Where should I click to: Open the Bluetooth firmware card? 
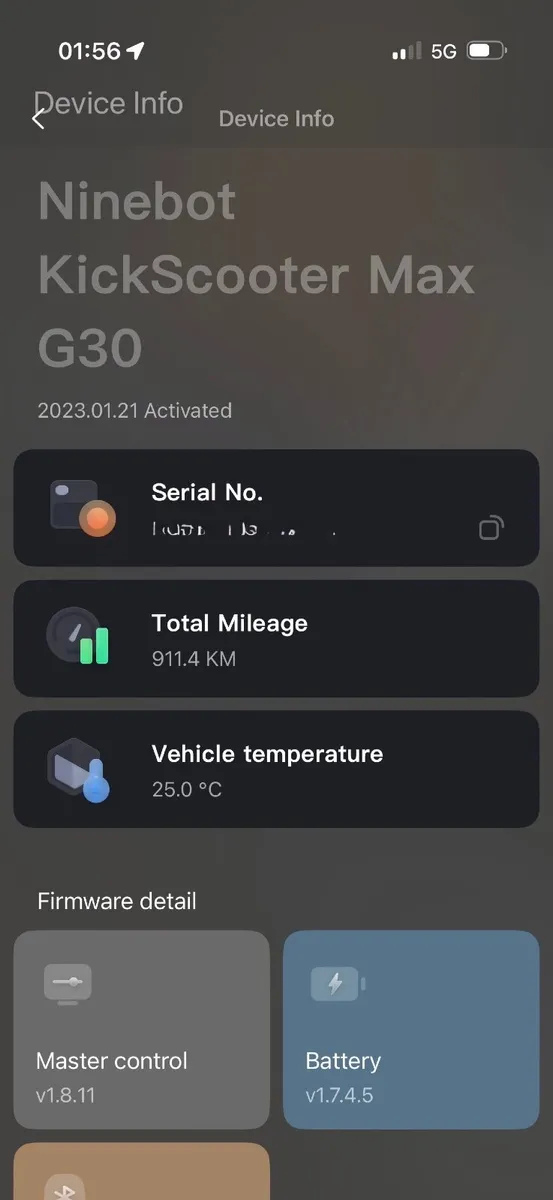(x=141, y=1172)
